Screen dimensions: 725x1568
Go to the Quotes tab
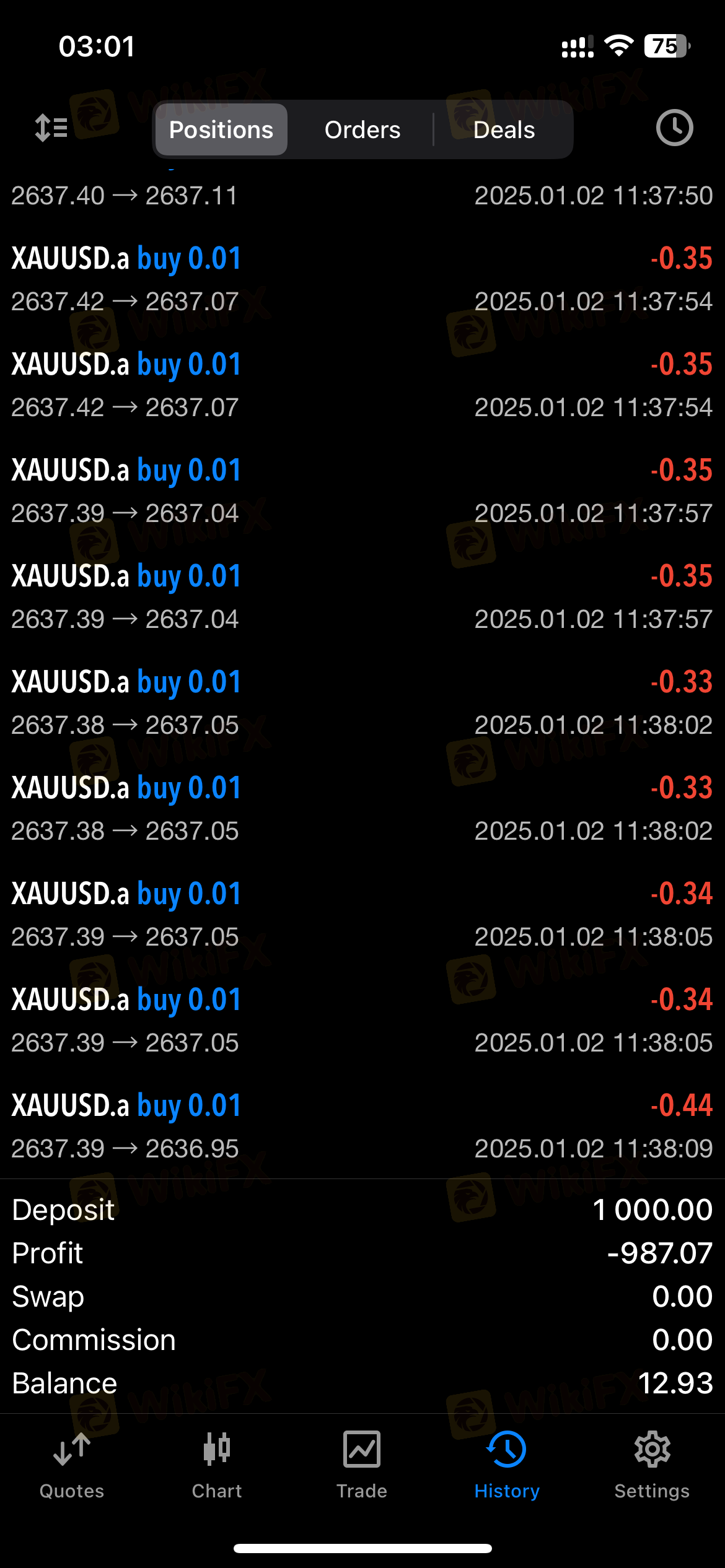click(72, 1465)
